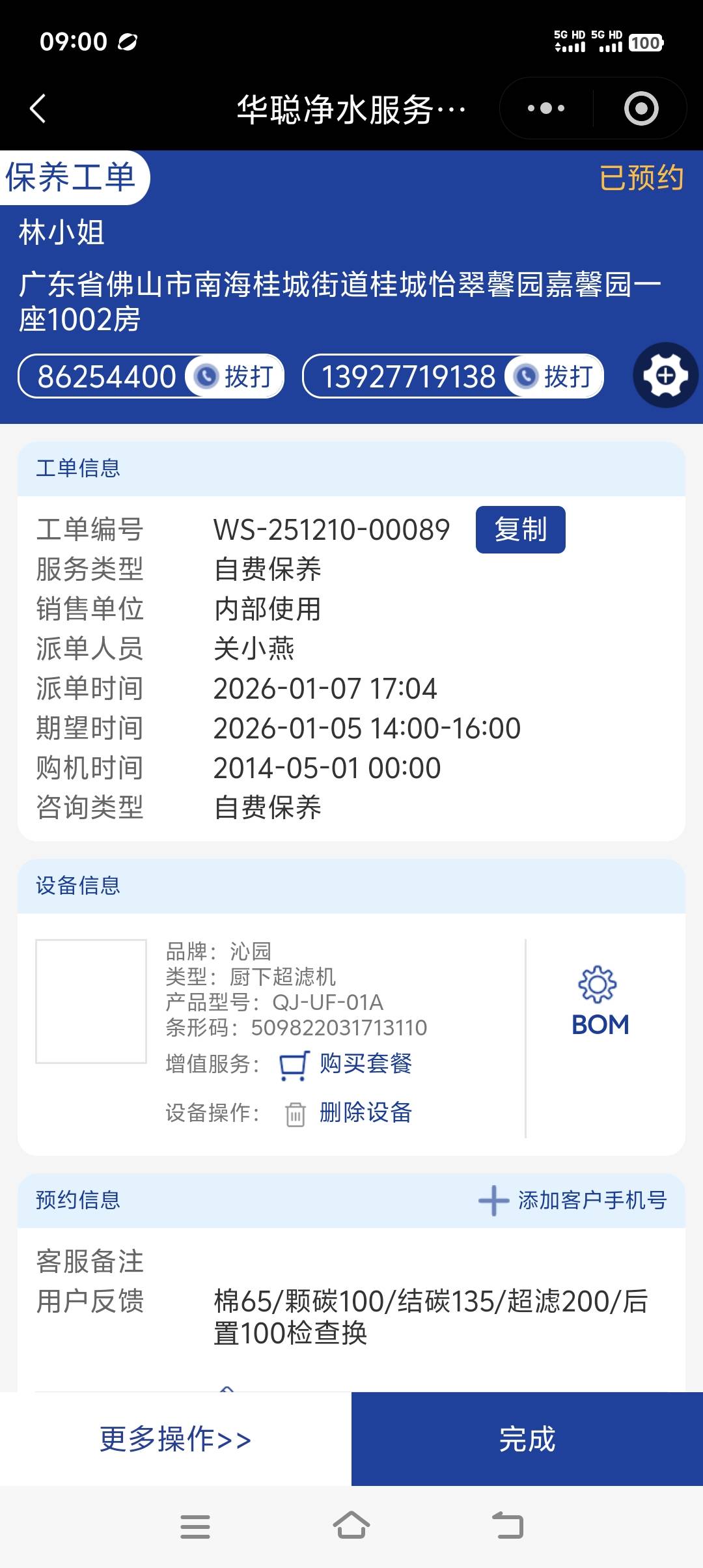This screenshot has height=1568, width=703.
Task: Mark the work order as 完成
Action: (527, 1439)
